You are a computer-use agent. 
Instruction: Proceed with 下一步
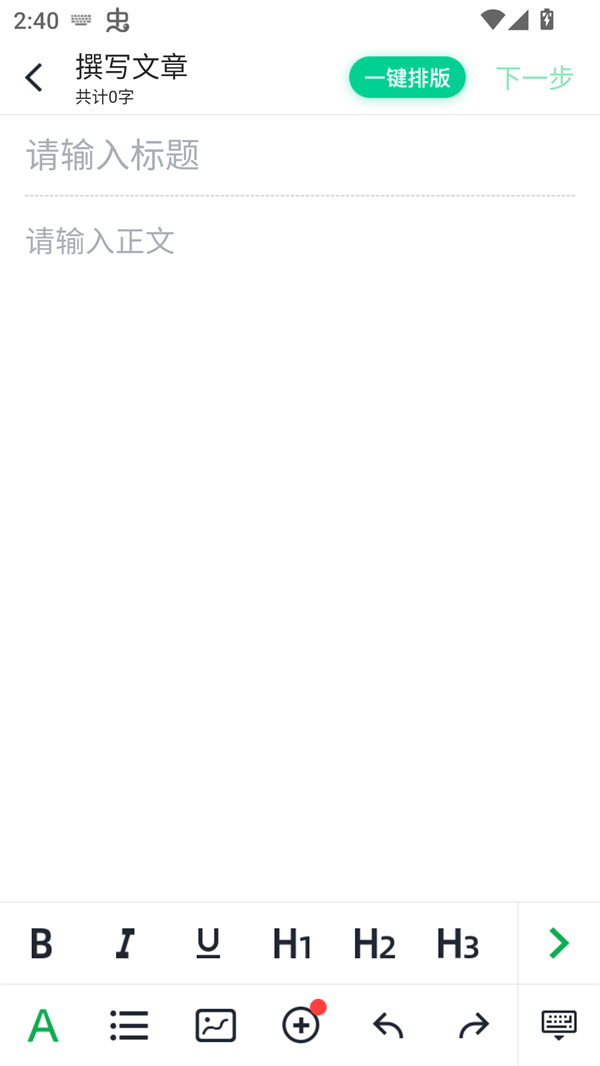535,78
